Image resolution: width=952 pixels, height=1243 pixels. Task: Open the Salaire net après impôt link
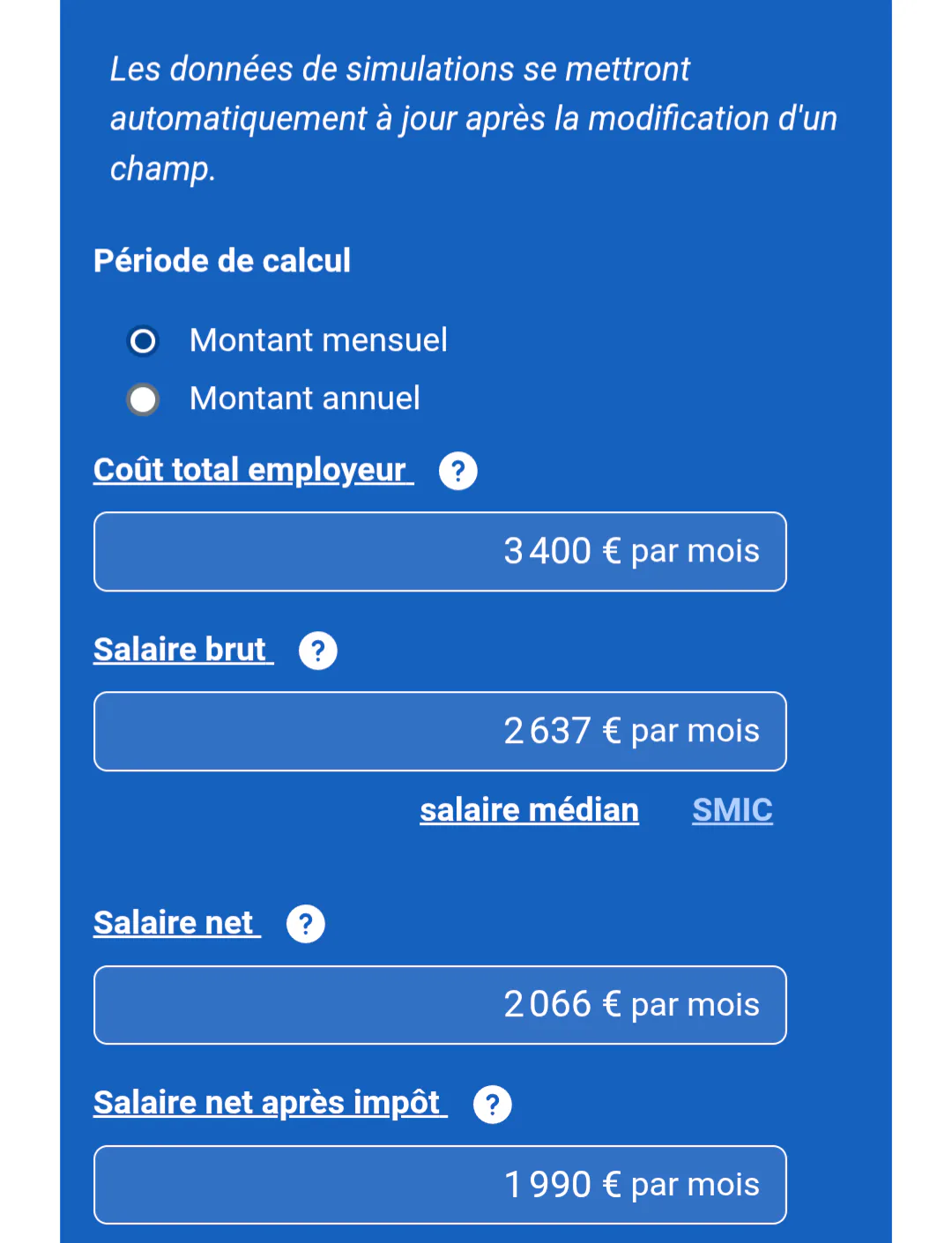pyautogui.click(x=271, y=1103)
